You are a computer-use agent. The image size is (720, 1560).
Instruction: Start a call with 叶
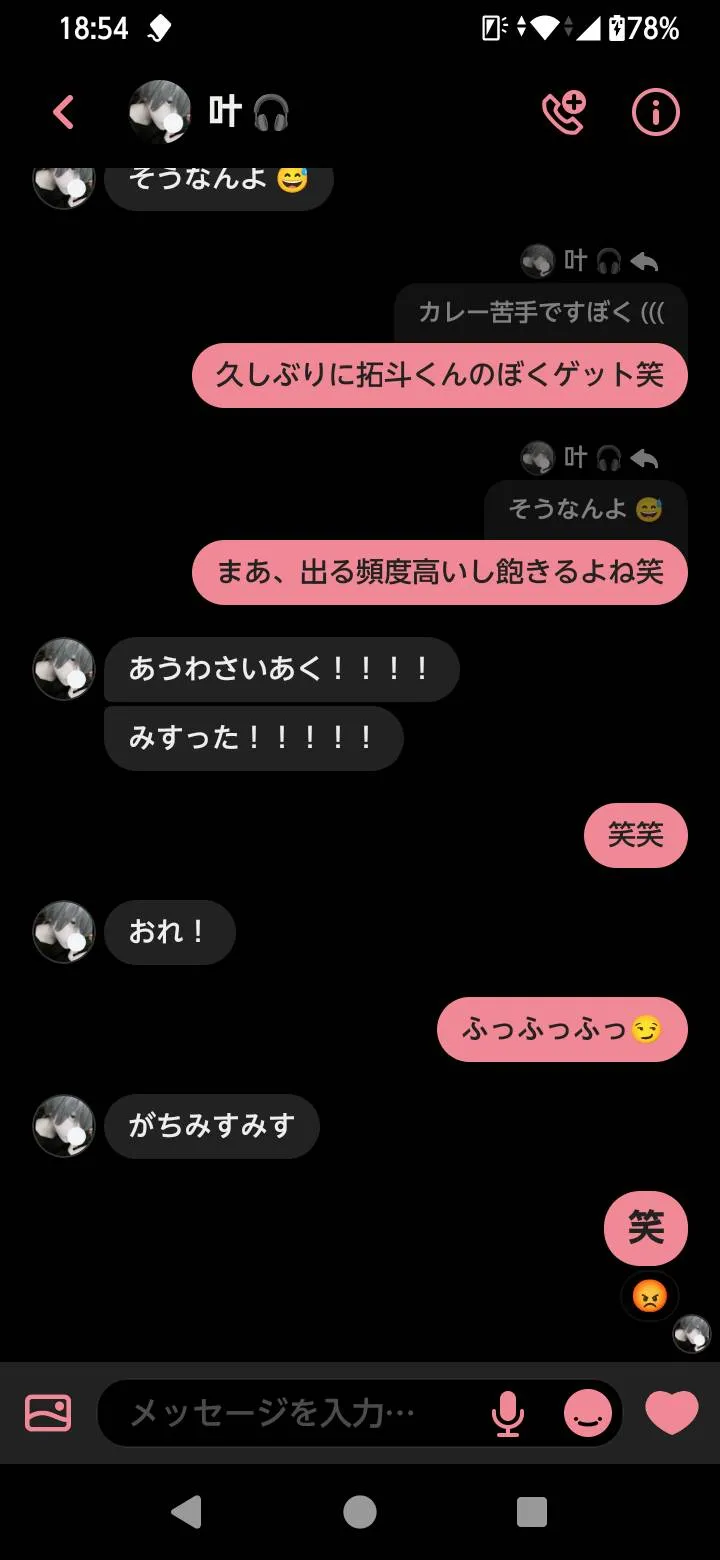[x=564, y=112]
